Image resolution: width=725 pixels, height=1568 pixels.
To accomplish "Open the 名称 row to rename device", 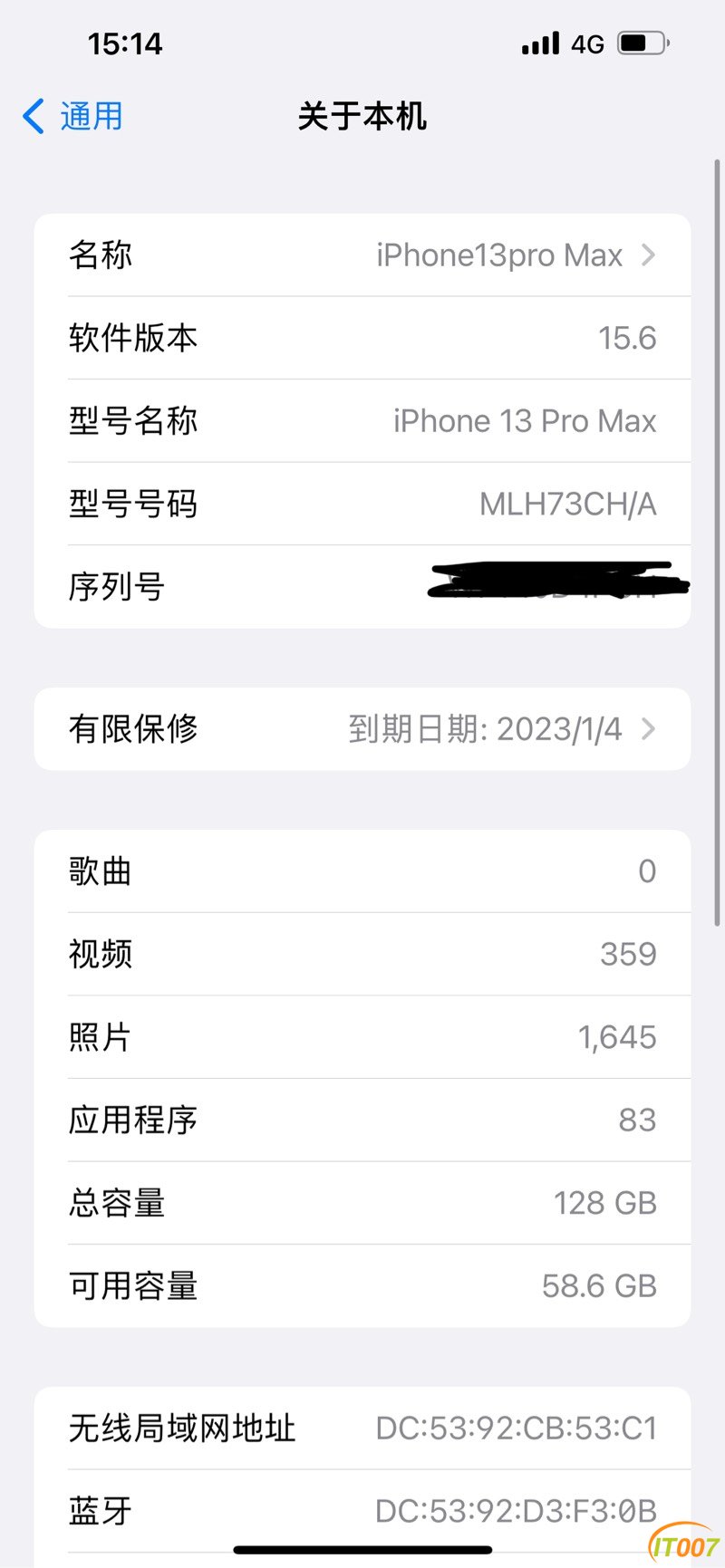I will pyautogui.click(x=362, y=255).
